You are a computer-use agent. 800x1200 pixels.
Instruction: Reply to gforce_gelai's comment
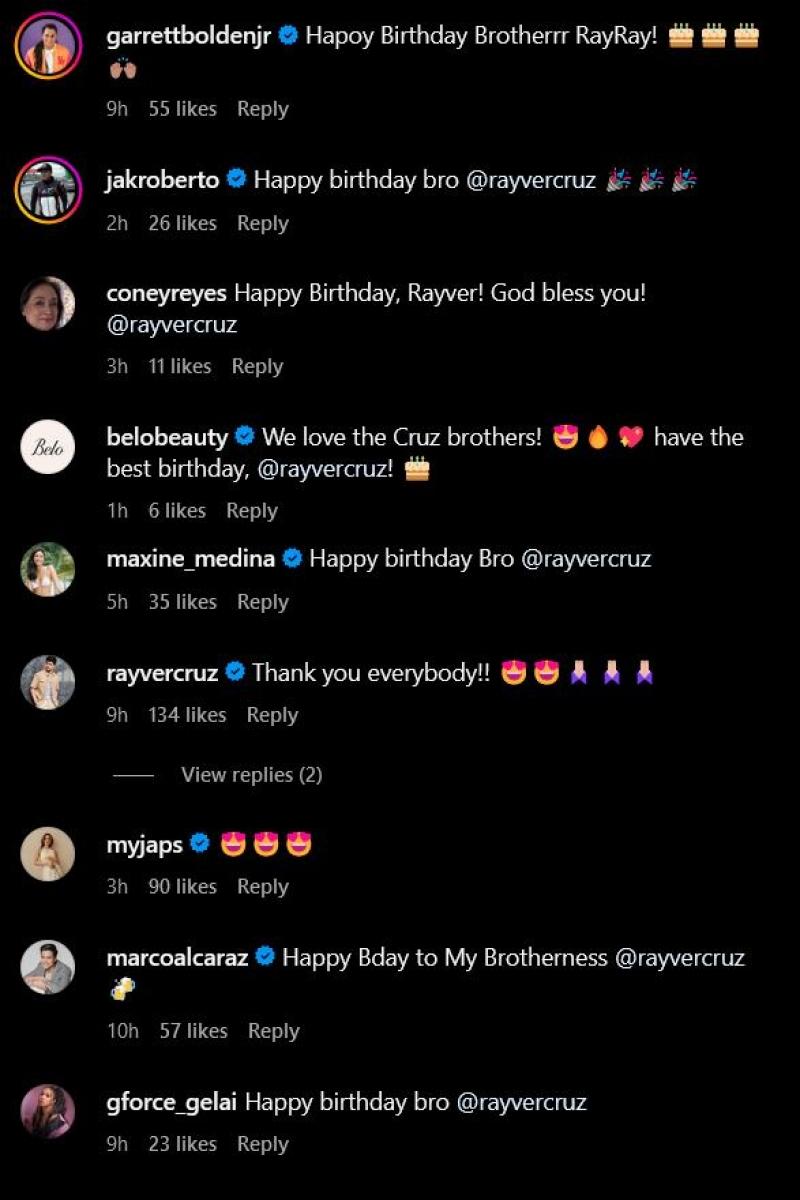tap(262, 1144)
